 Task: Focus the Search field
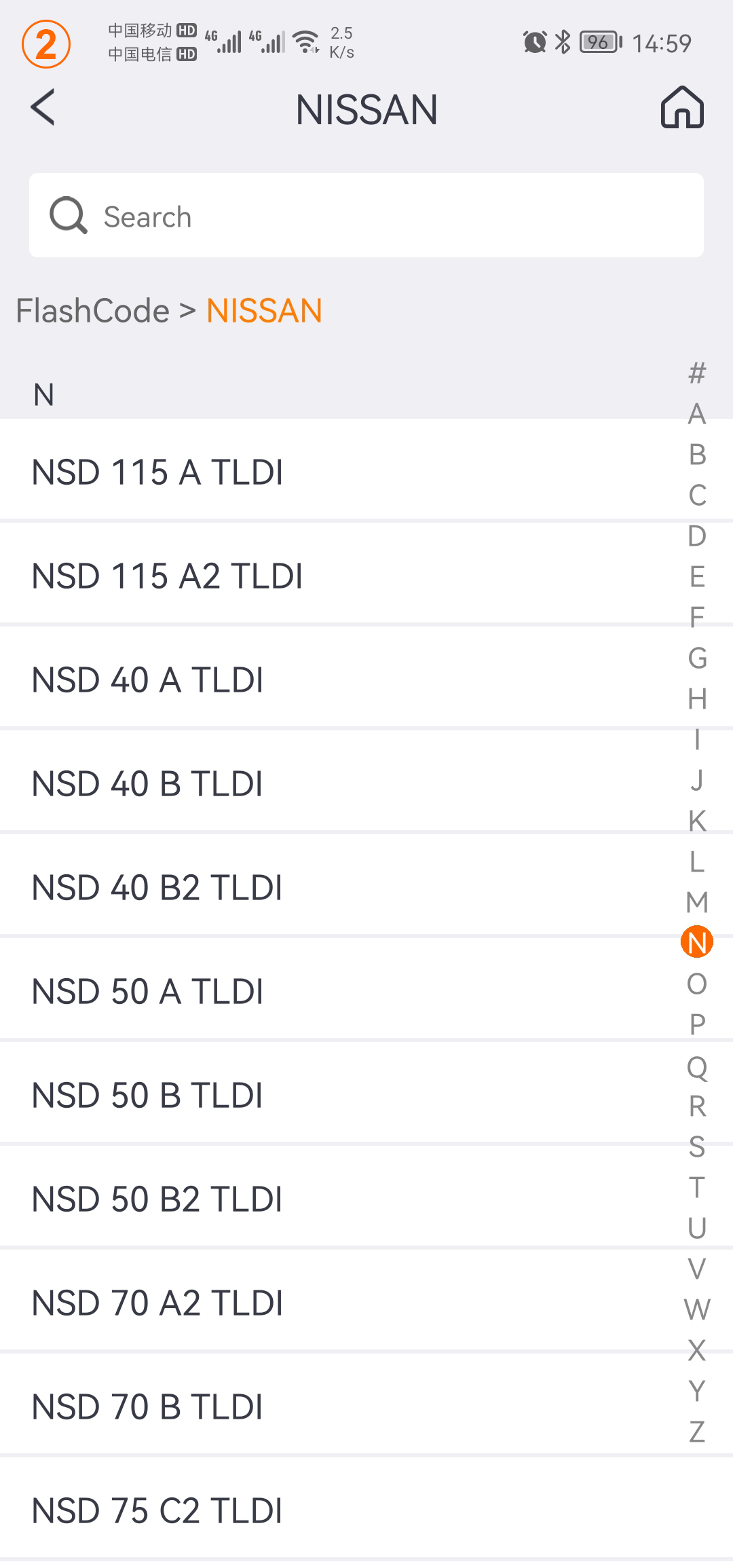point(366,216)
